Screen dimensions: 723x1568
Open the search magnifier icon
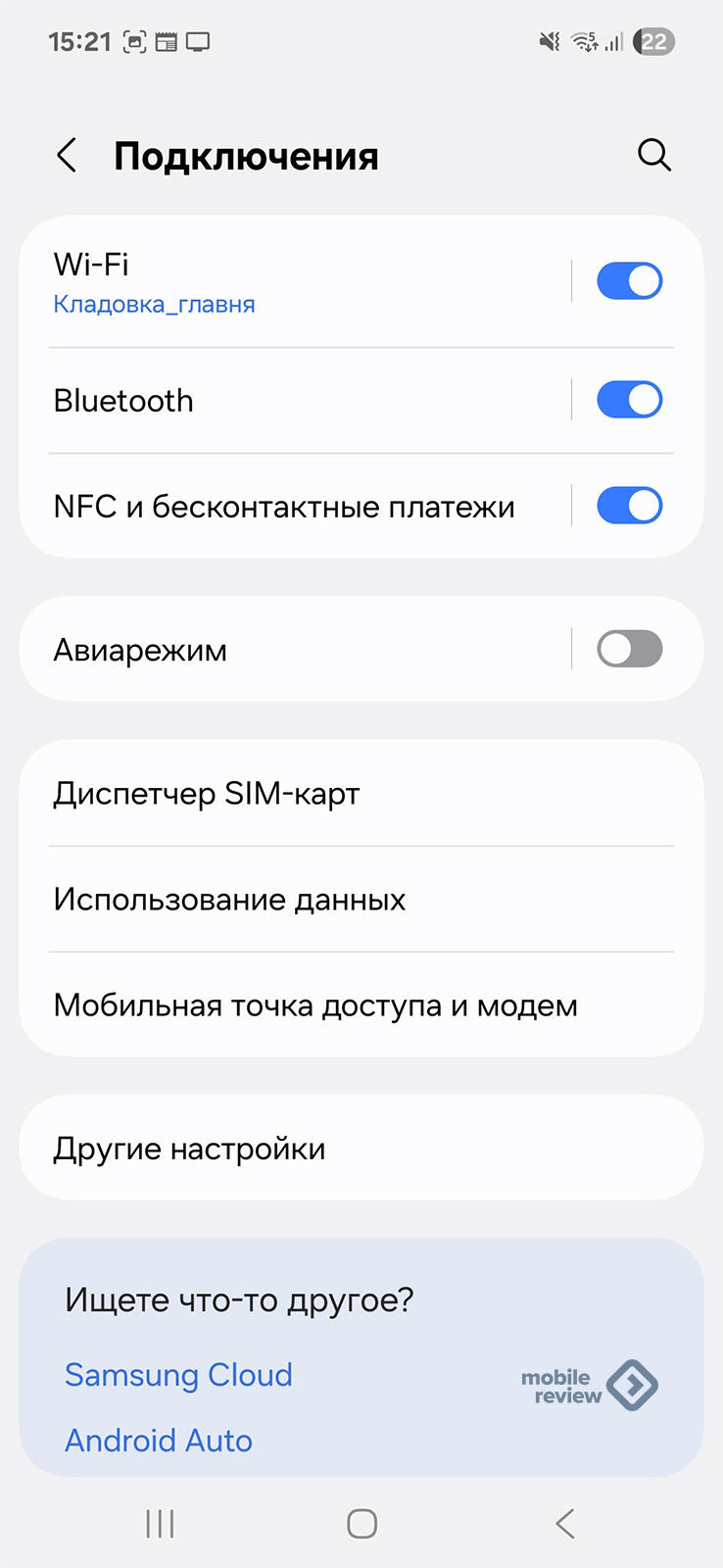click(x=653, y=155)
